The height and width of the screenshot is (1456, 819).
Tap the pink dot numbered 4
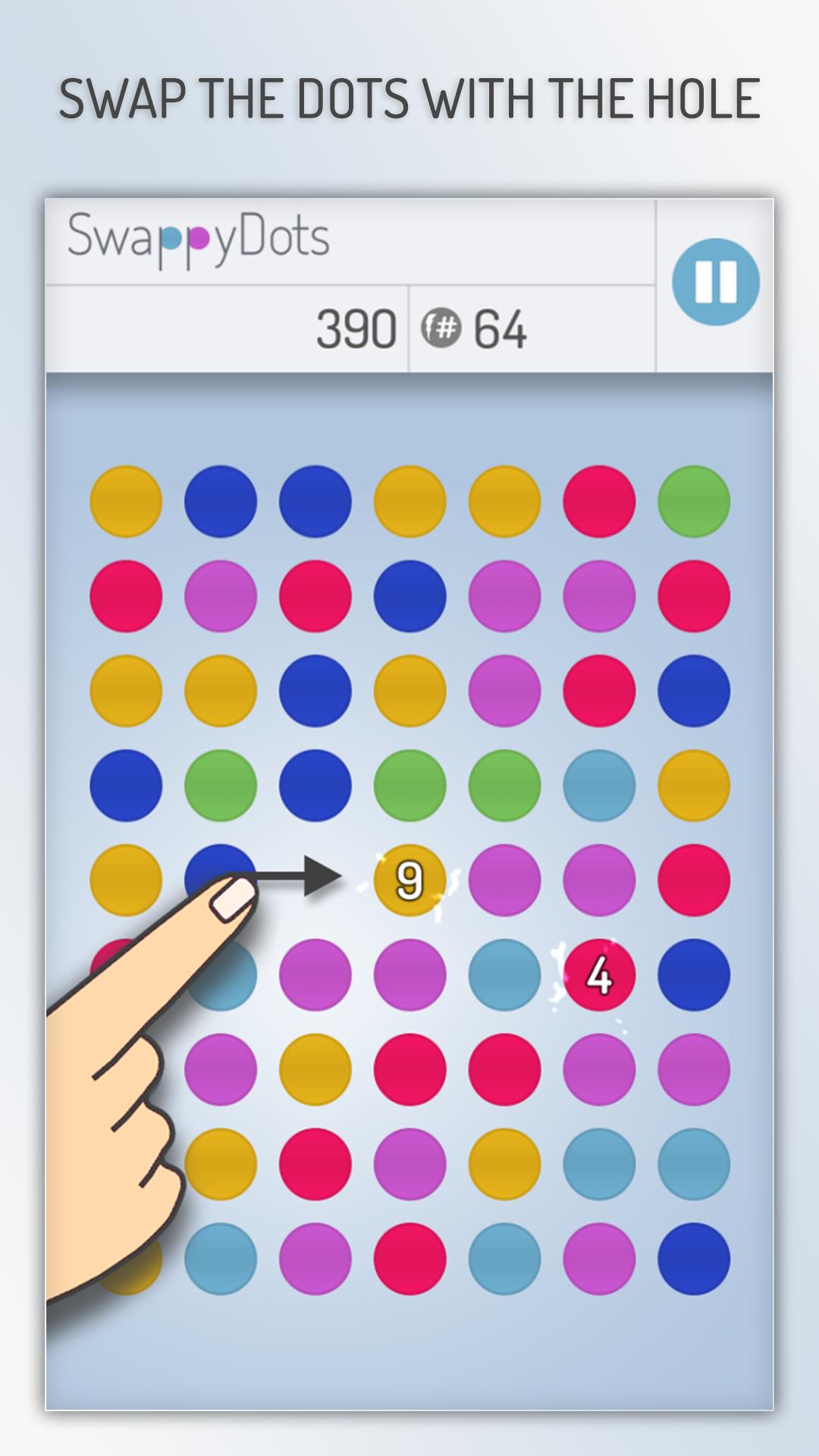pos(599,974)
